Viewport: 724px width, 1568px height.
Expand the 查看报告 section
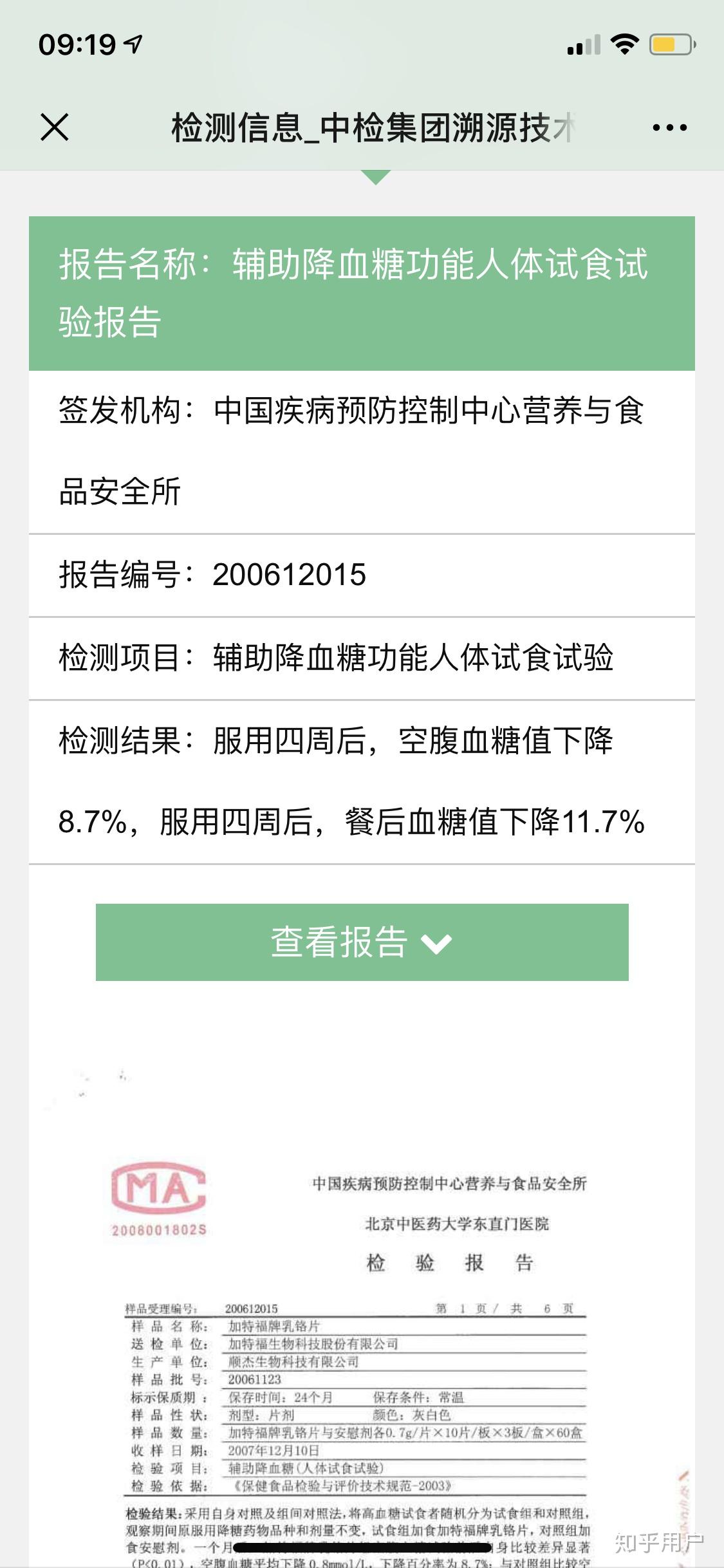(x=362, y=942)
